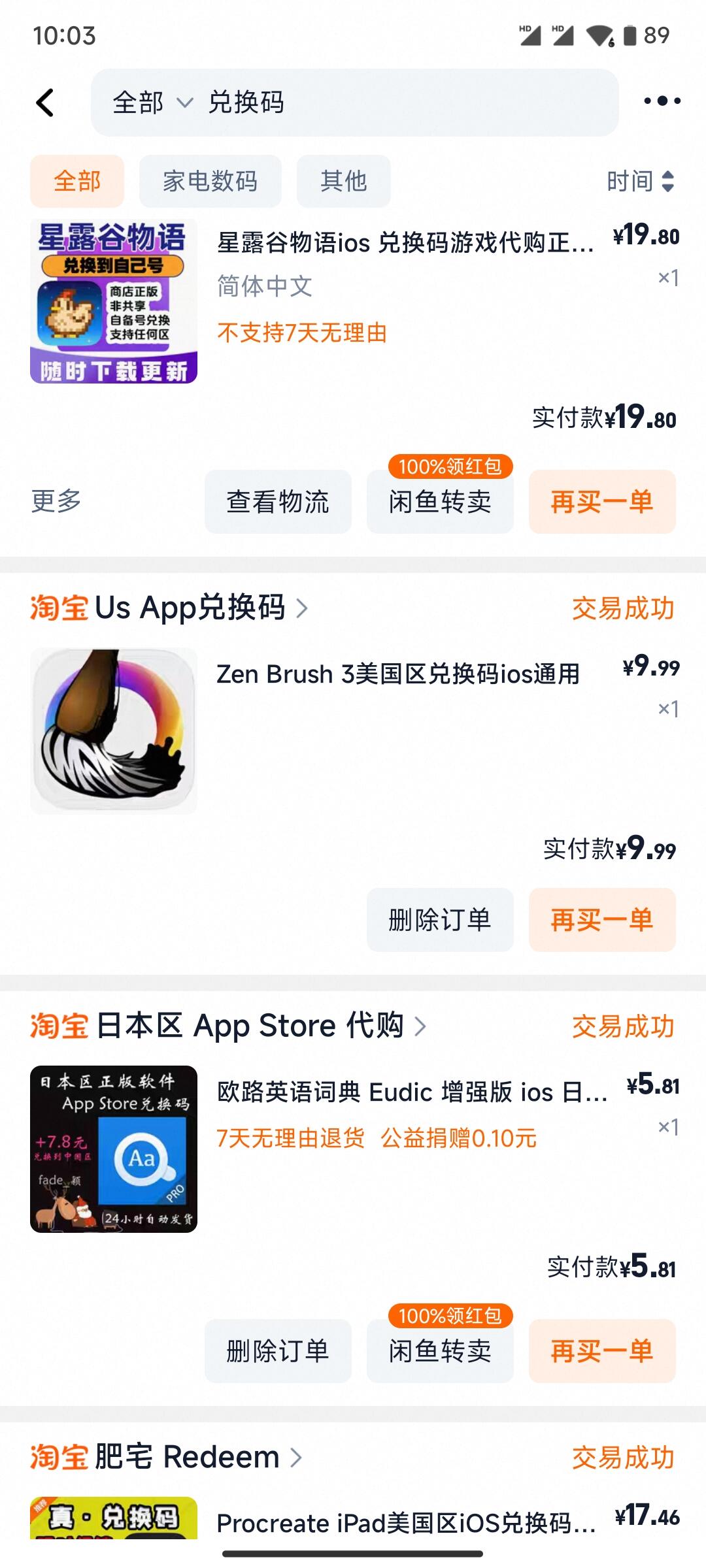Image resolution: width=706 pixels, height=1568 pixels.
Task: Open the Zen Brush 3 order item
Action: click(x=397, y=674)
